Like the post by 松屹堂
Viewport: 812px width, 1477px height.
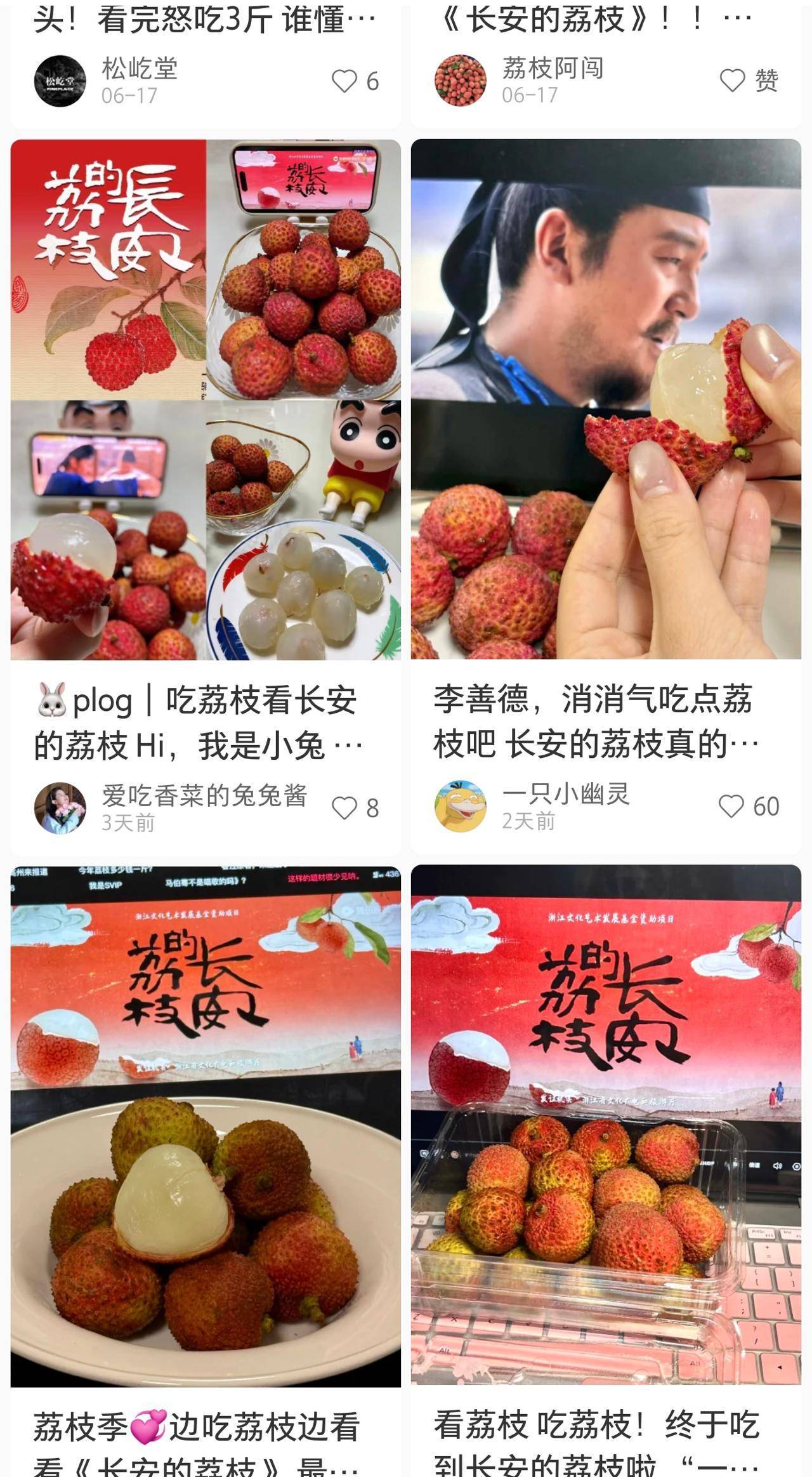344,81
